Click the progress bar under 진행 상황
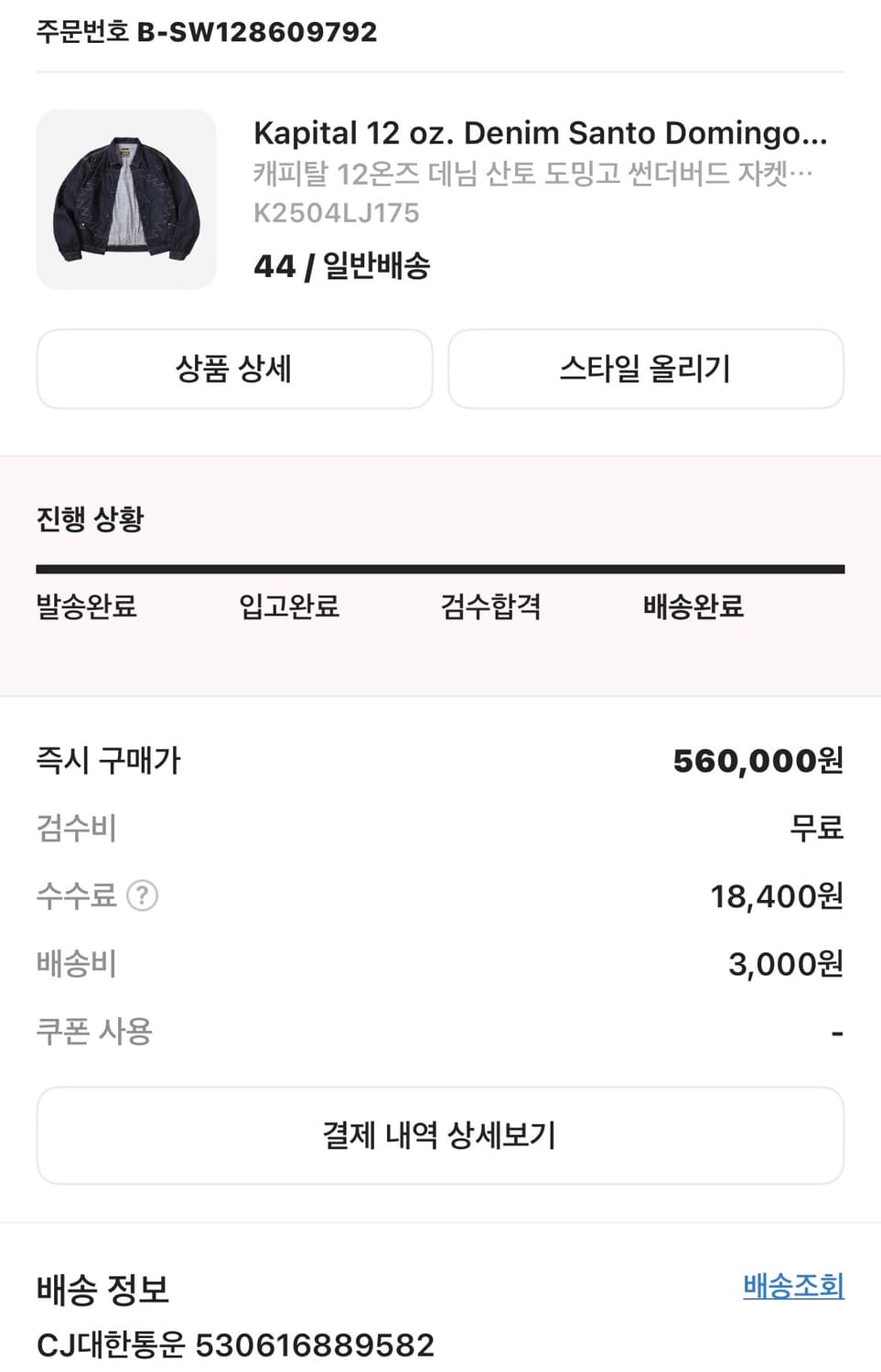881x1372 pixels. pos(440,568)
